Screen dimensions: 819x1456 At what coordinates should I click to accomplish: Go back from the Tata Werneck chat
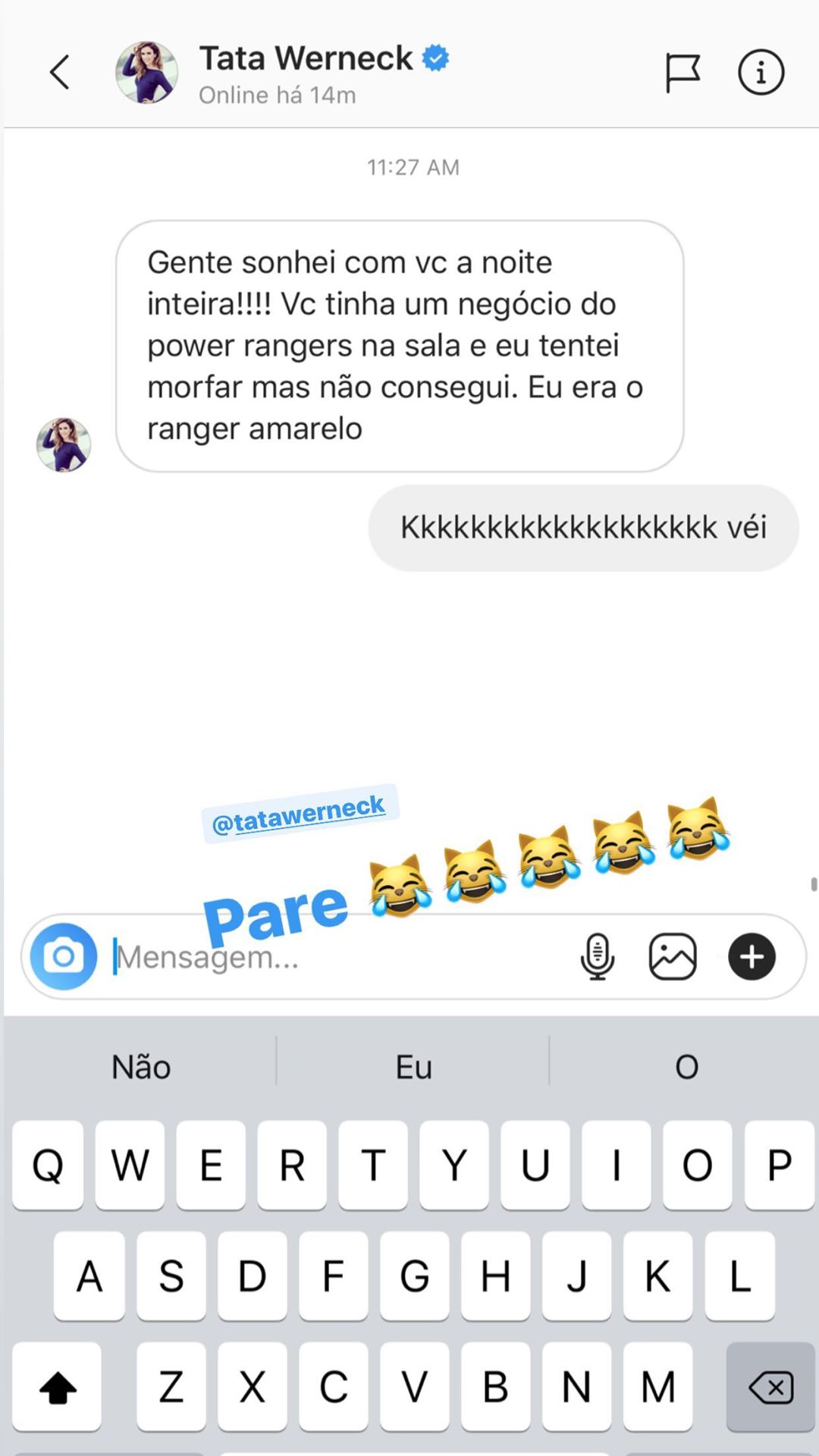point(60,72)
